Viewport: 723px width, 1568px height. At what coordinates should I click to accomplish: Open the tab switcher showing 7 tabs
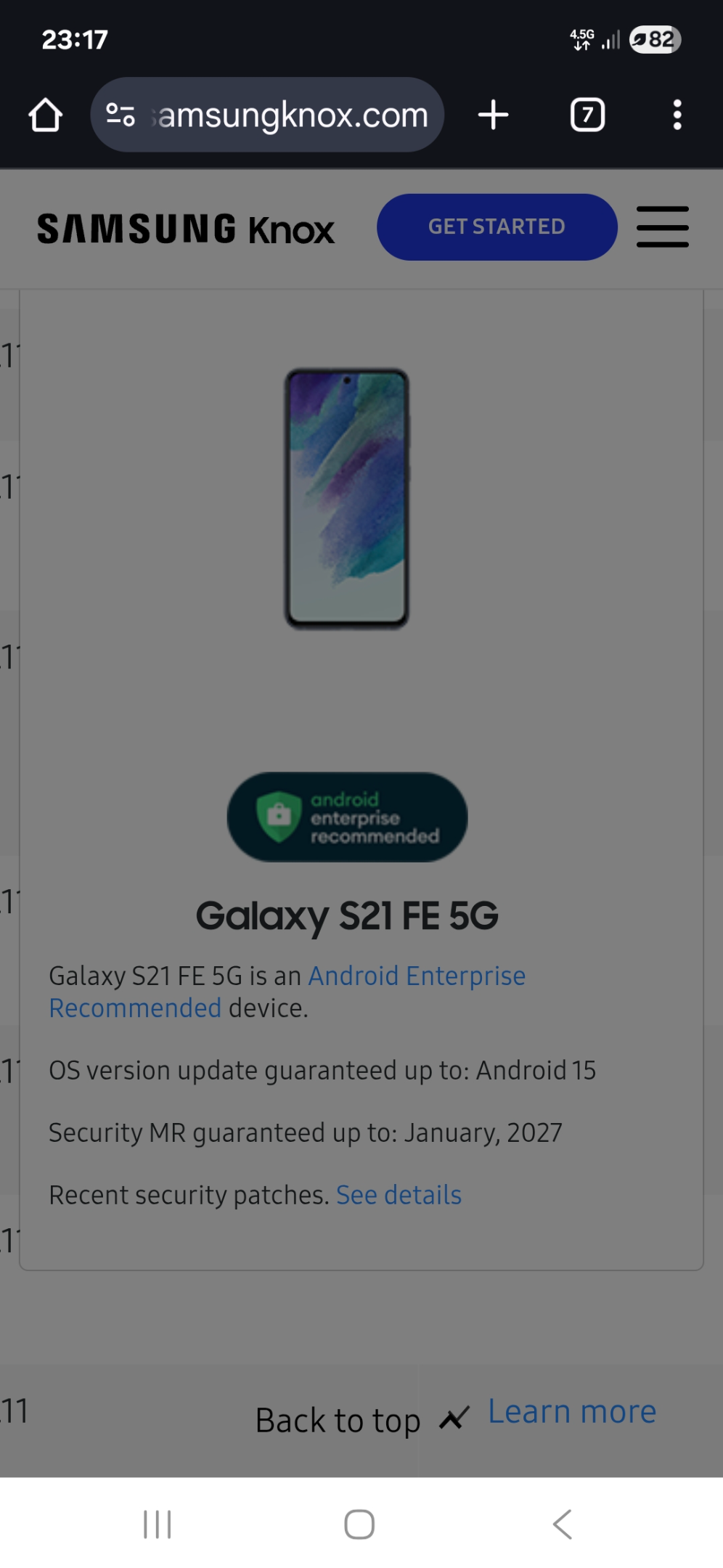click(587, 115)
